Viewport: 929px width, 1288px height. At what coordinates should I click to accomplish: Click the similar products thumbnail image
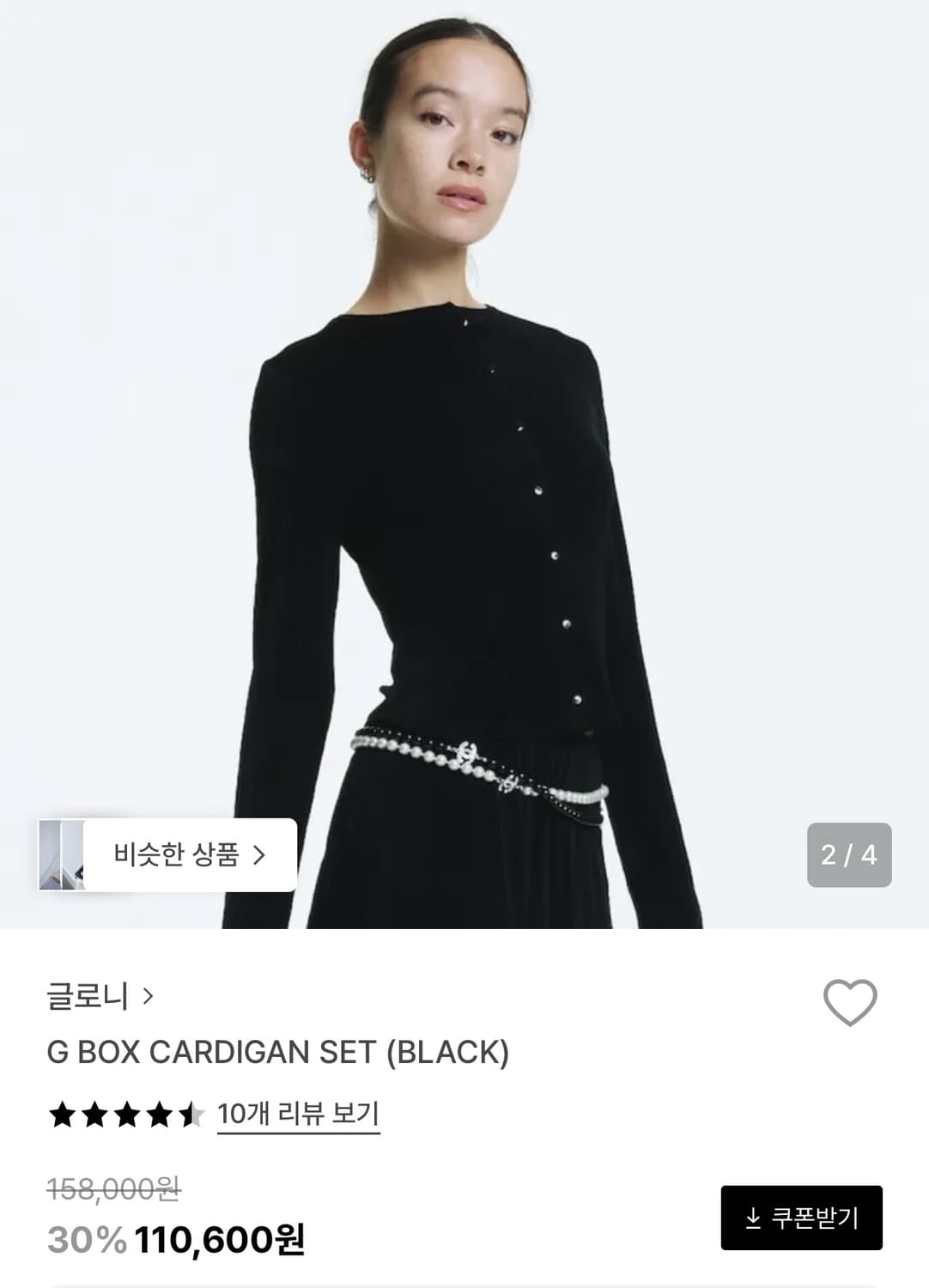click(x=62, y=856)
